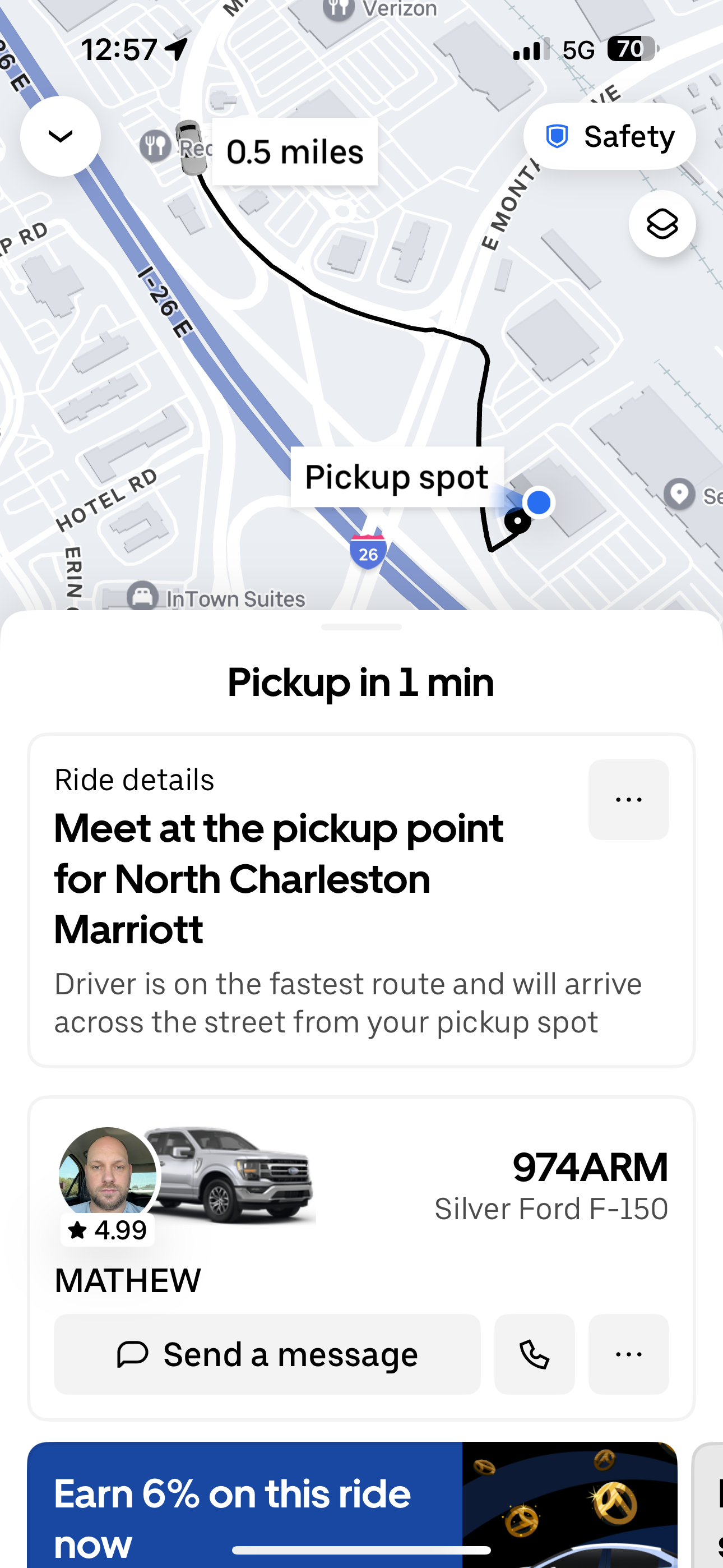
Task: Send a message to driver Mathew
Action: coord(267,1354)
